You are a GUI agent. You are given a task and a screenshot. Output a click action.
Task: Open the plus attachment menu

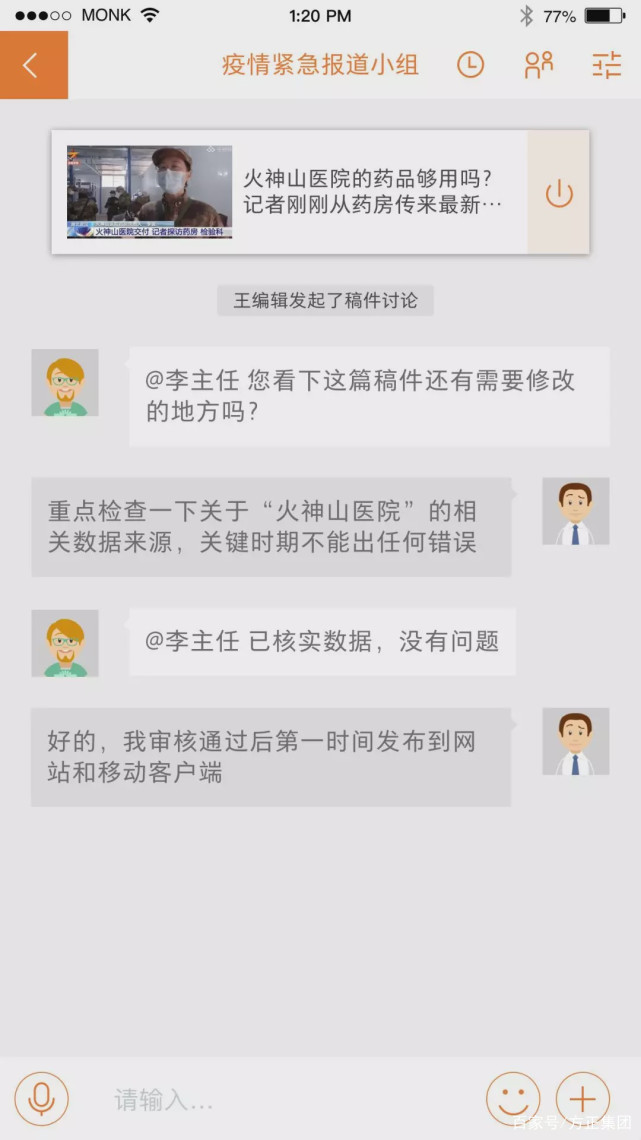pyautogui.click(x=582, y=1099)
